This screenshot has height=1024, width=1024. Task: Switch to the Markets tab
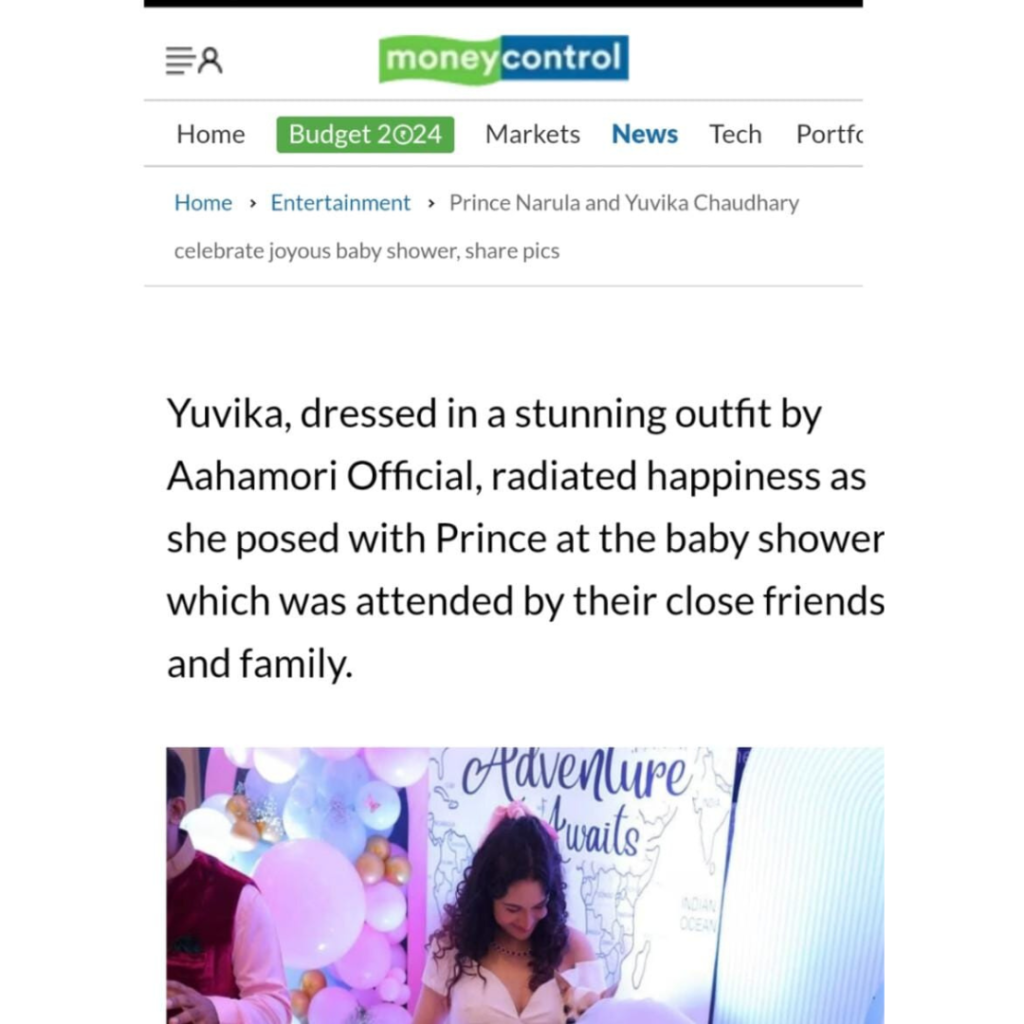pyautogui.click(x=532, y=134)
